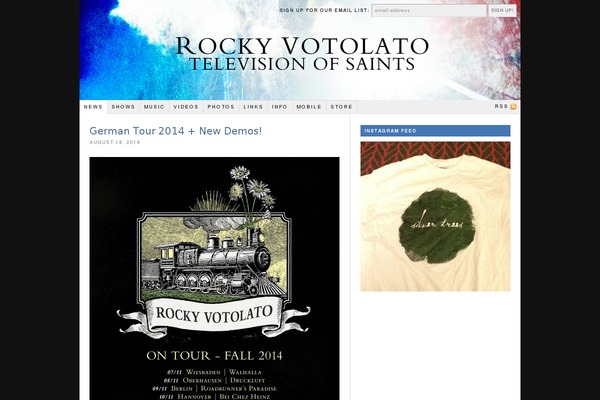
Task: View the Photos section
Action: tap(221, 106)
